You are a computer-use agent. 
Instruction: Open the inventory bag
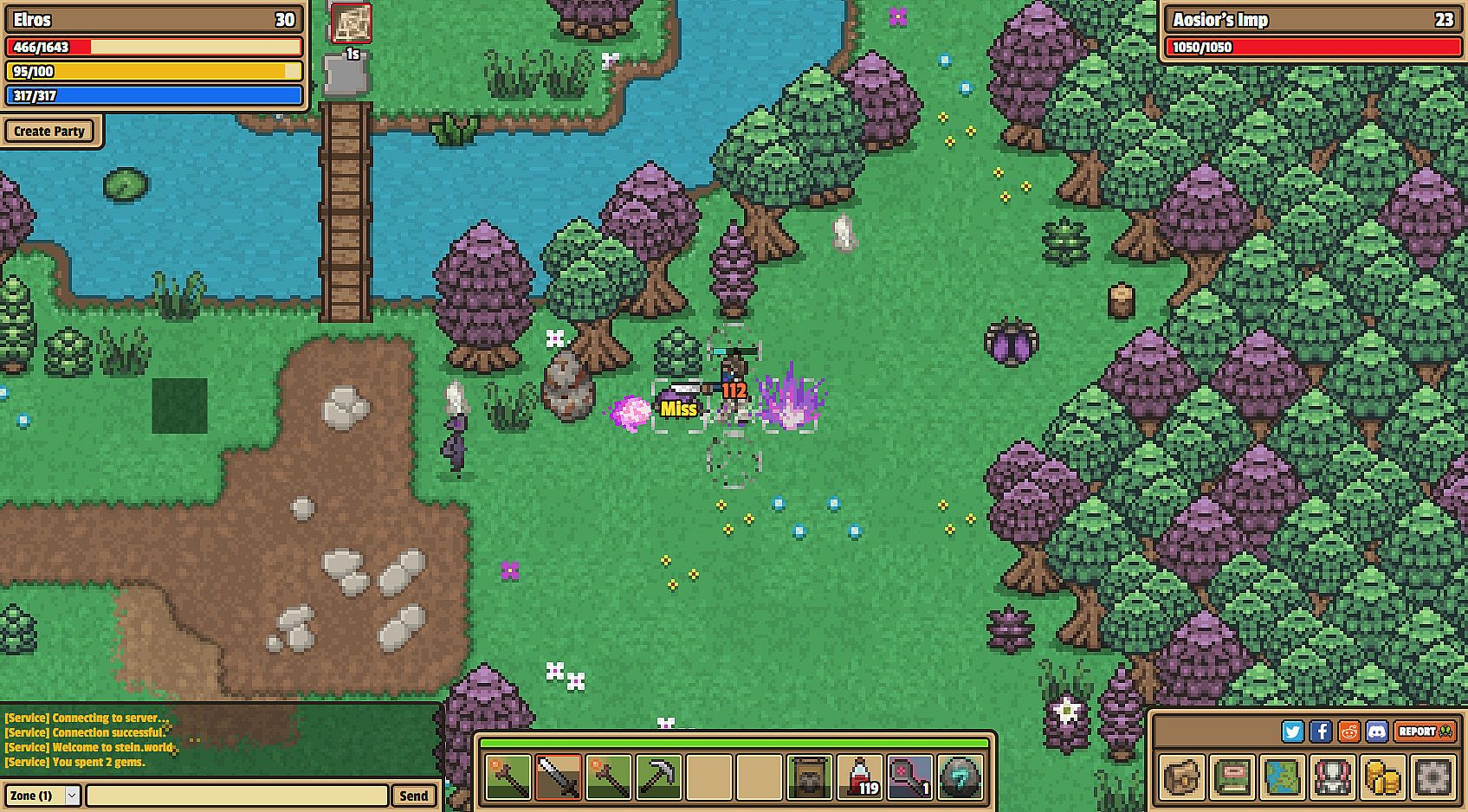(1181, 777)
